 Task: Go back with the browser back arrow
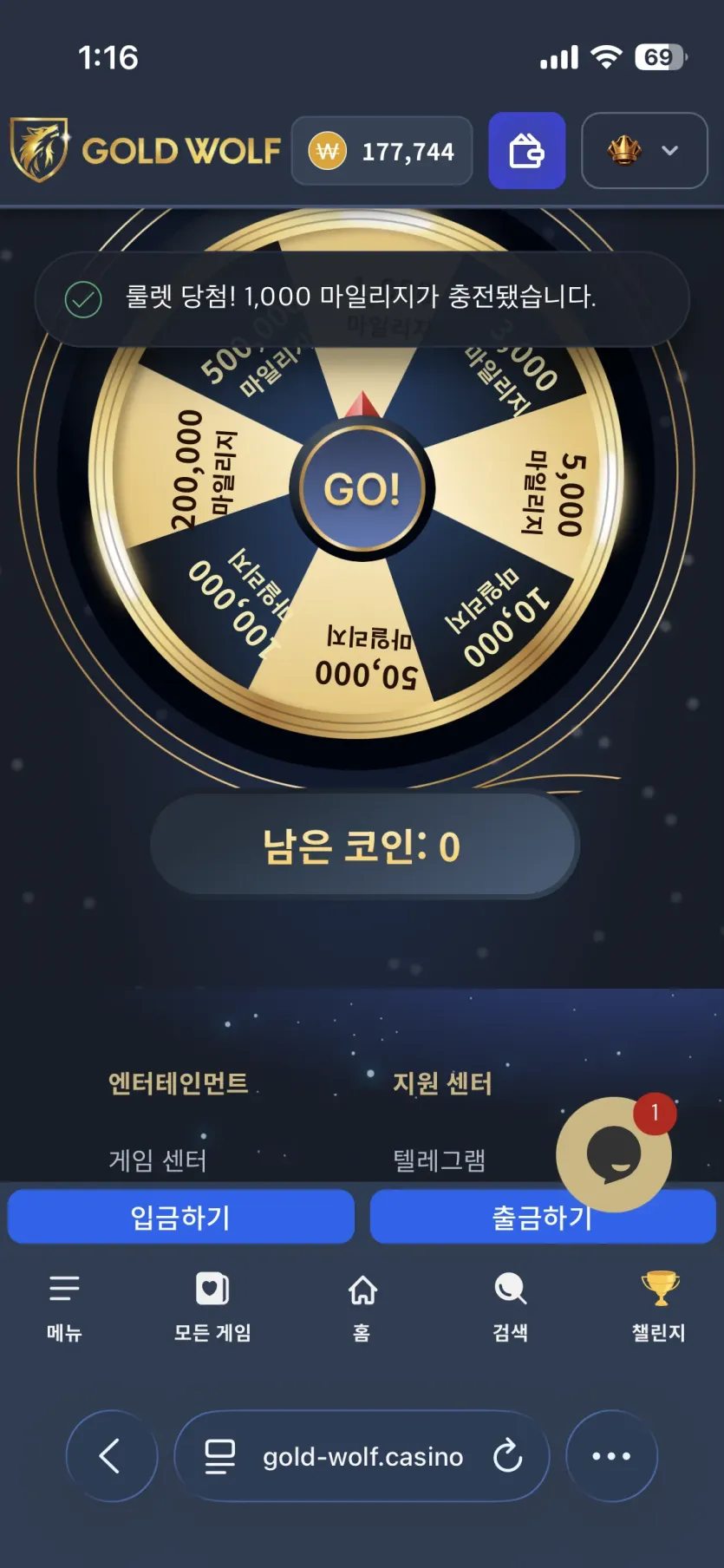point(112,1456)
